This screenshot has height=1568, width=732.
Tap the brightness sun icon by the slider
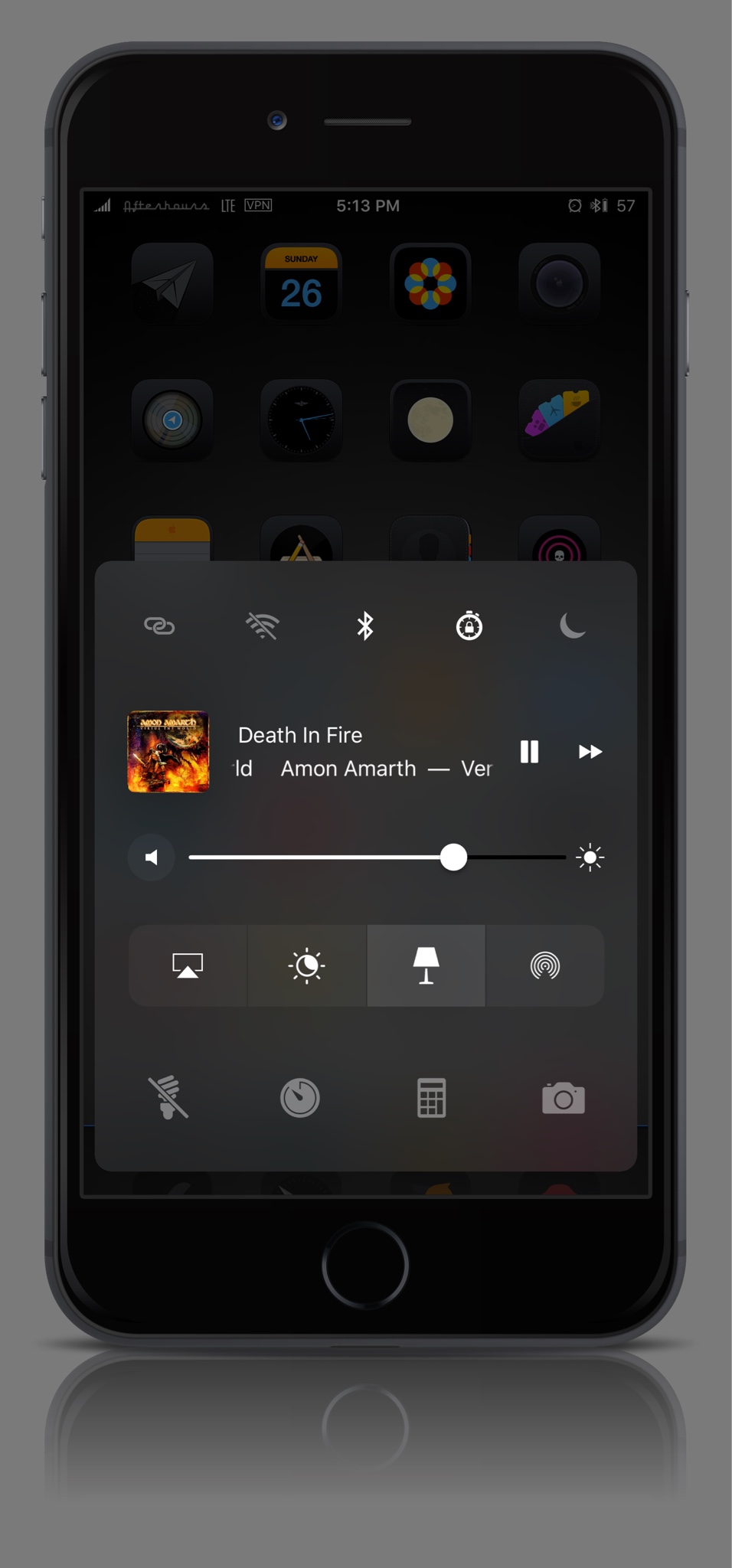590,857
